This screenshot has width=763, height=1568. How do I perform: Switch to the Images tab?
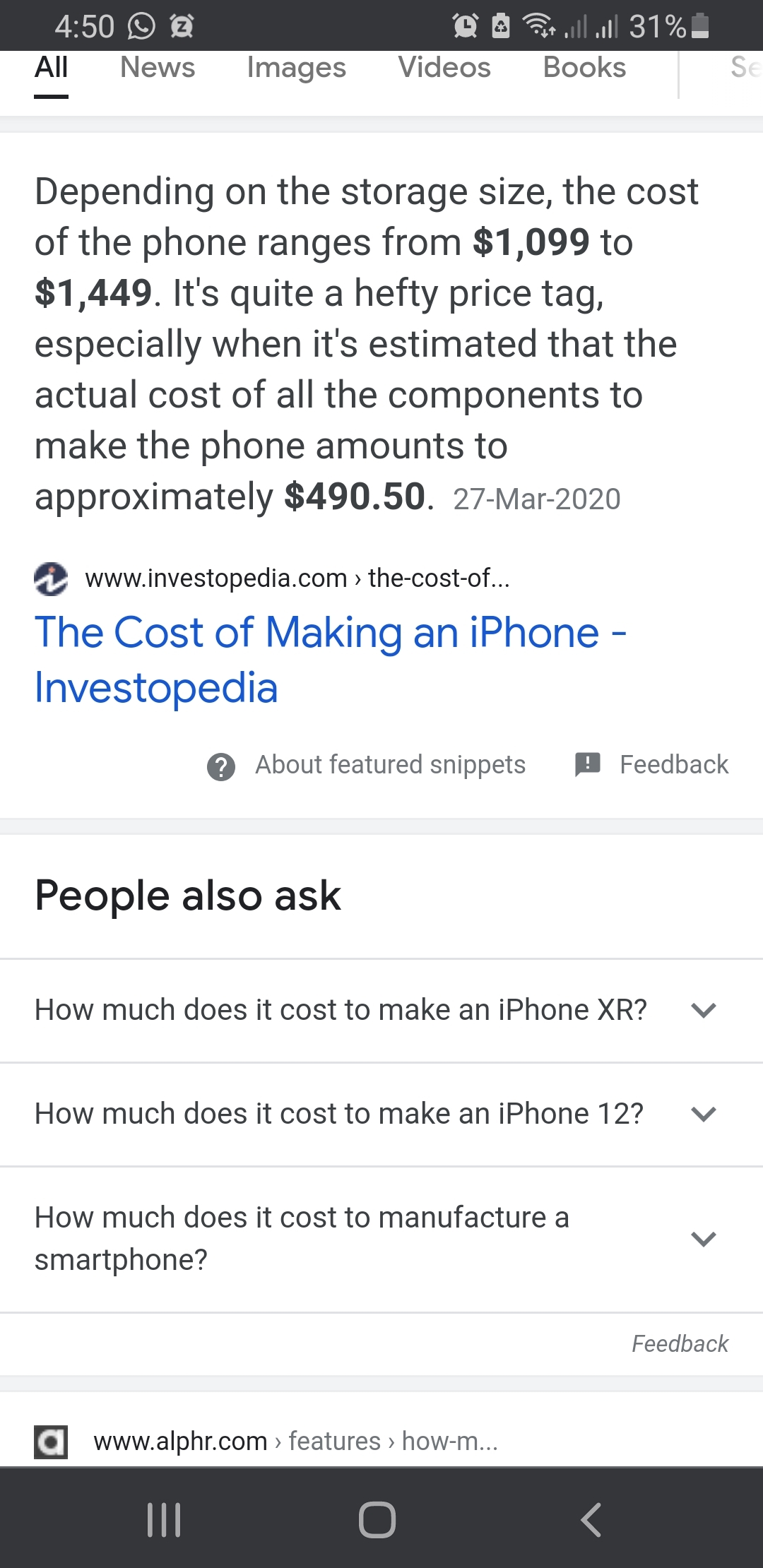pyautogui.click(x=297, y=69)
